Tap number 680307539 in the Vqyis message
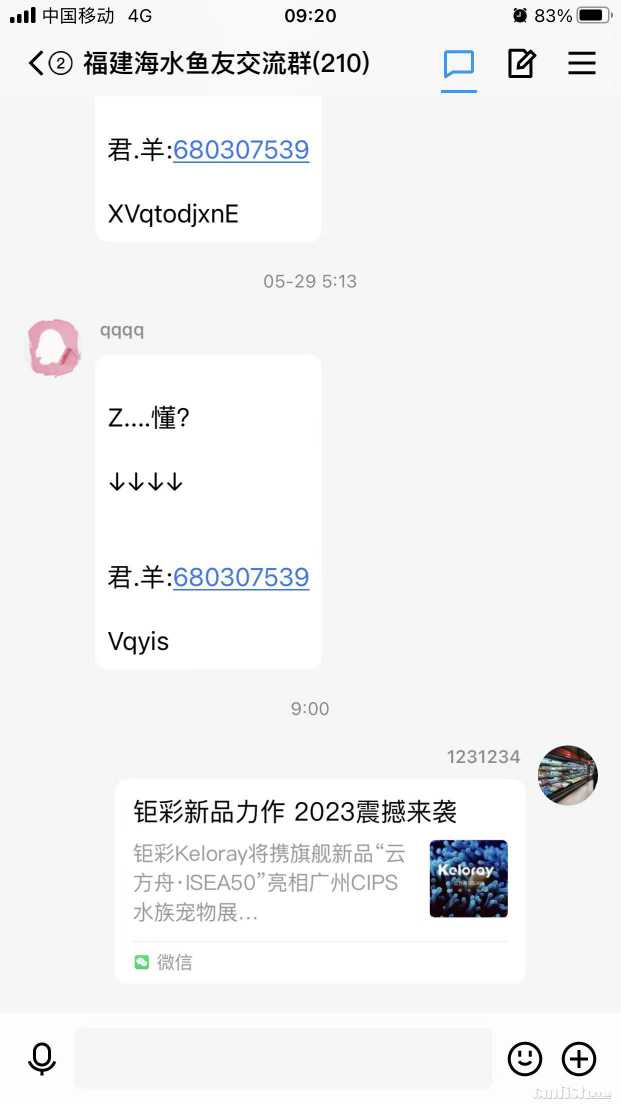Screen dimensions: 621x1104 [241, 577]
